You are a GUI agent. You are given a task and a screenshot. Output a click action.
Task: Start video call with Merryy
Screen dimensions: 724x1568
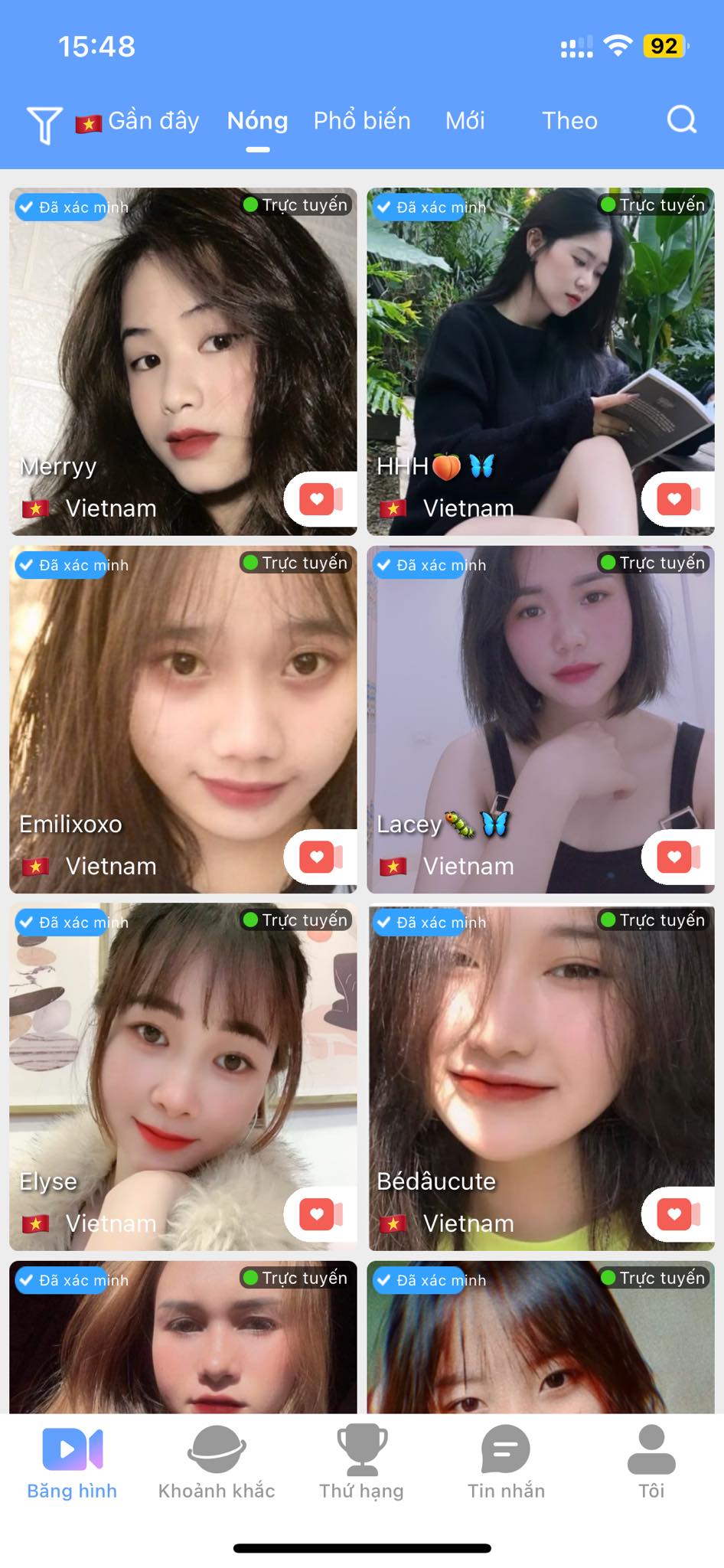click(x=320, y=500)
